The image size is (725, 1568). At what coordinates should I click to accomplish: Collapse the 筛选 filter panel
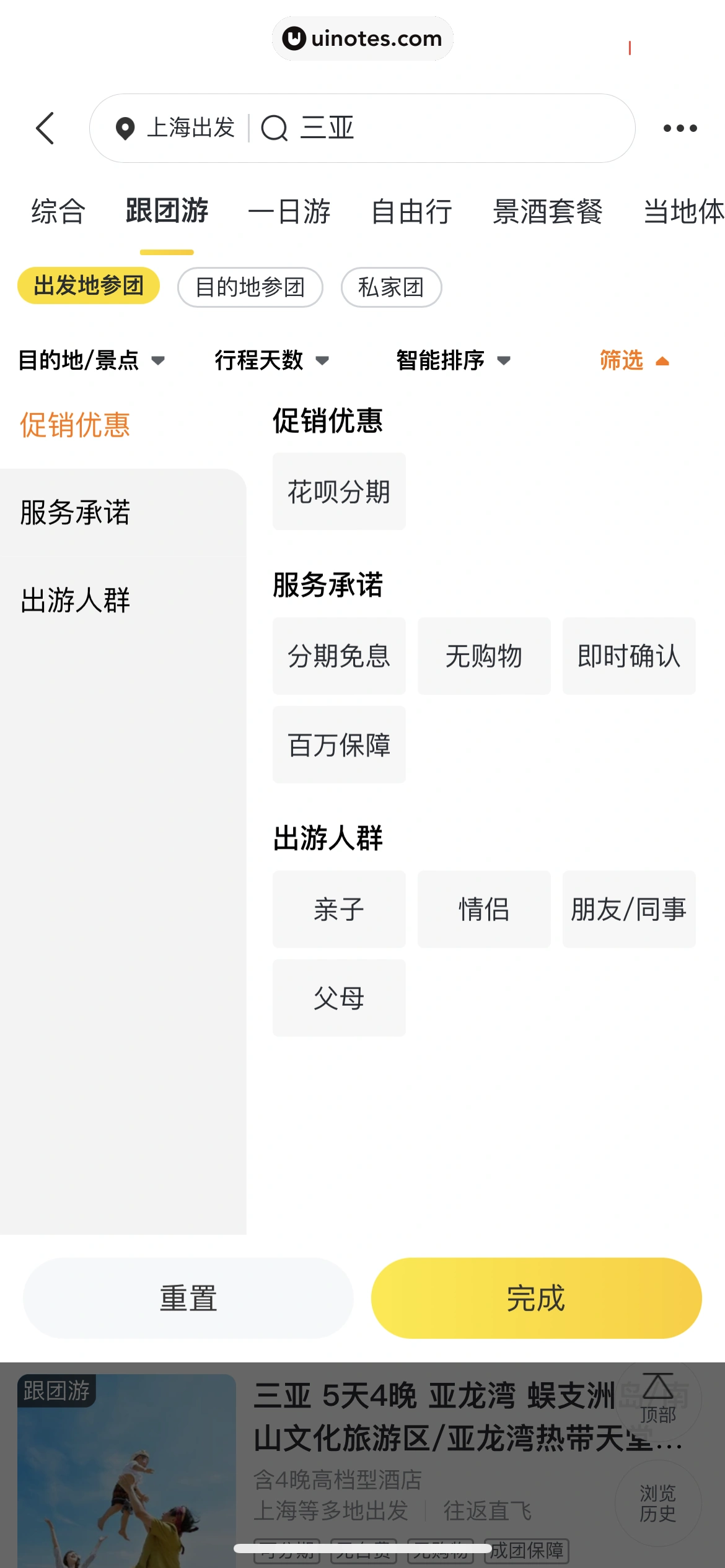click(x=634, y=360)
